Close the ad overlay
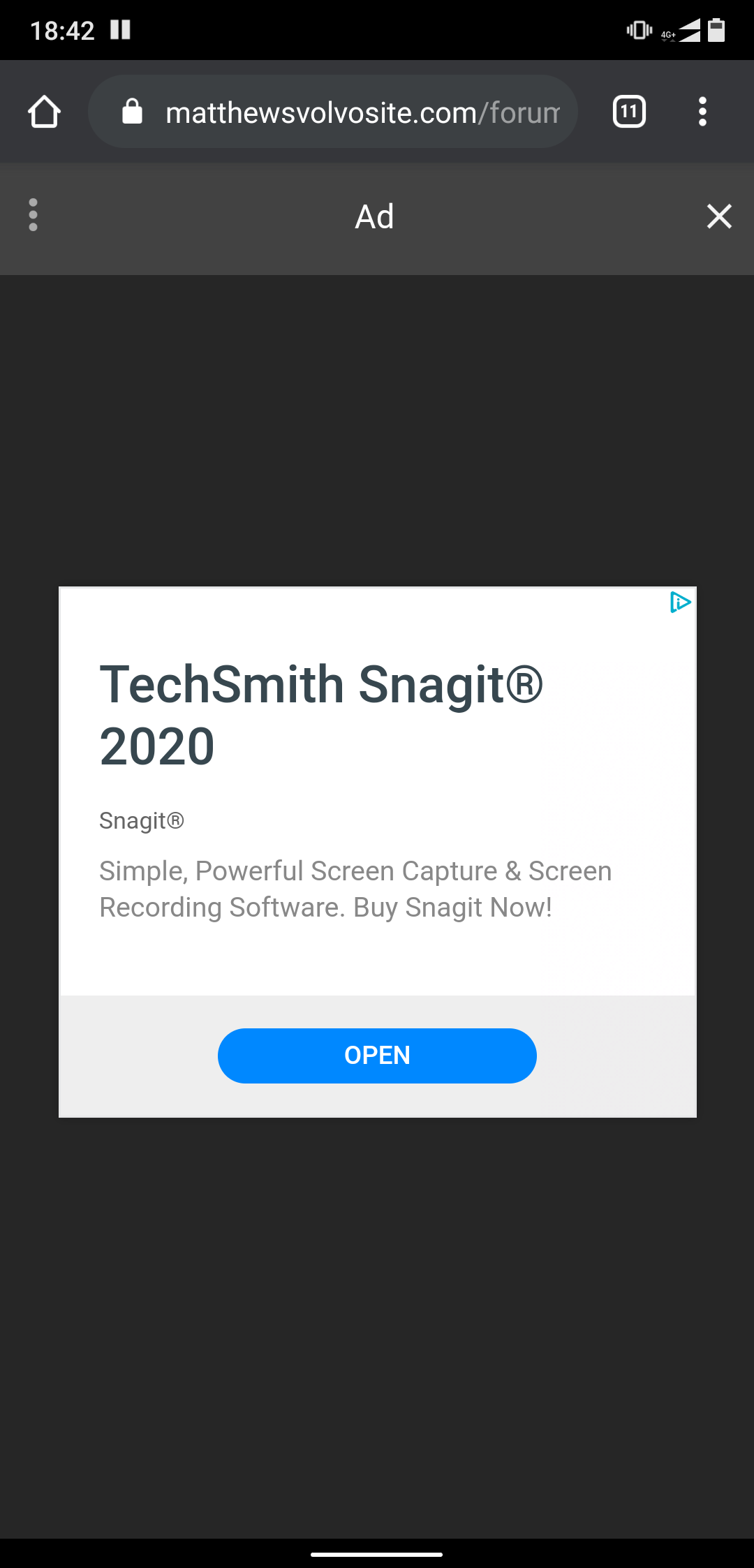 [719, 216]
